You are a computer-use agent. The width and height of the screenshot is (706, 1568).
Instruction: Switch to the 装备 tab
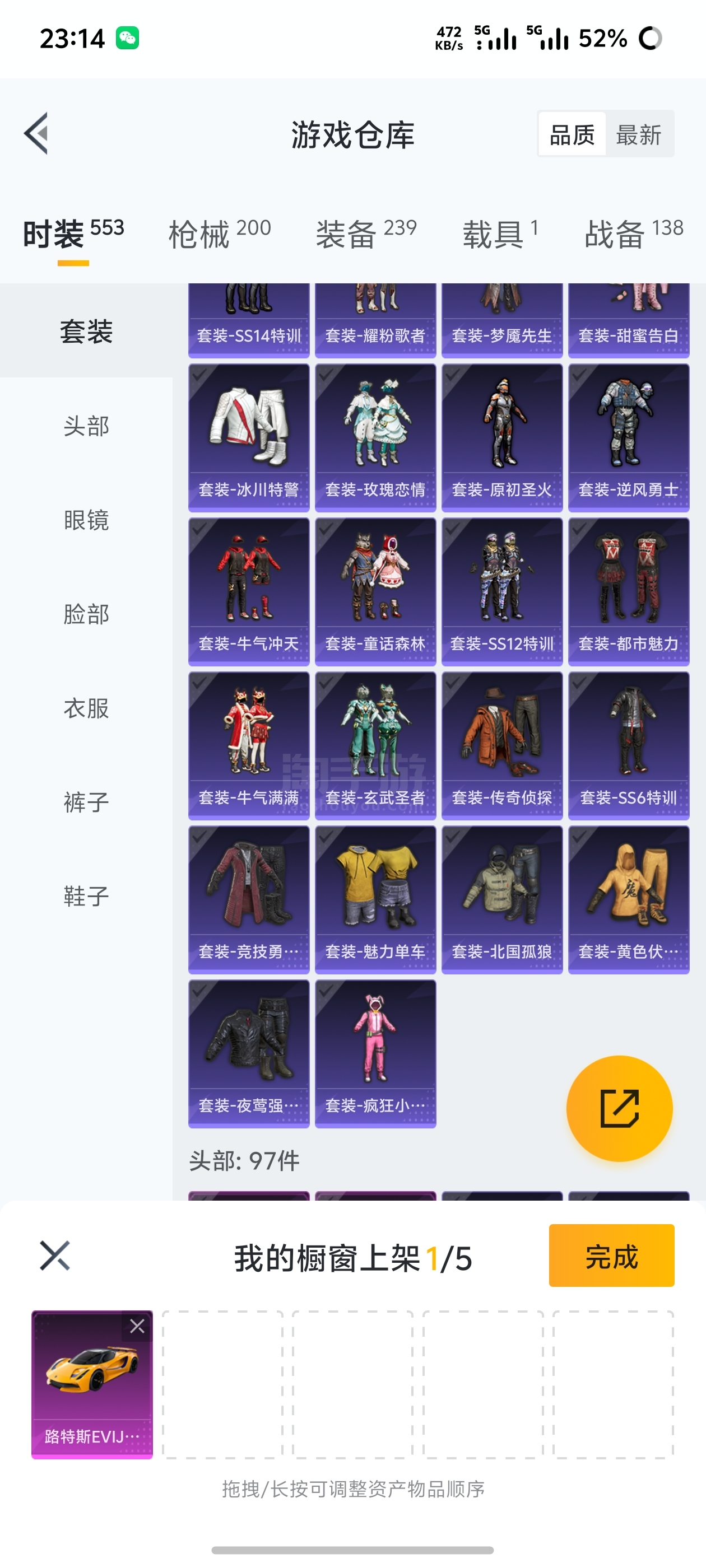365,233
